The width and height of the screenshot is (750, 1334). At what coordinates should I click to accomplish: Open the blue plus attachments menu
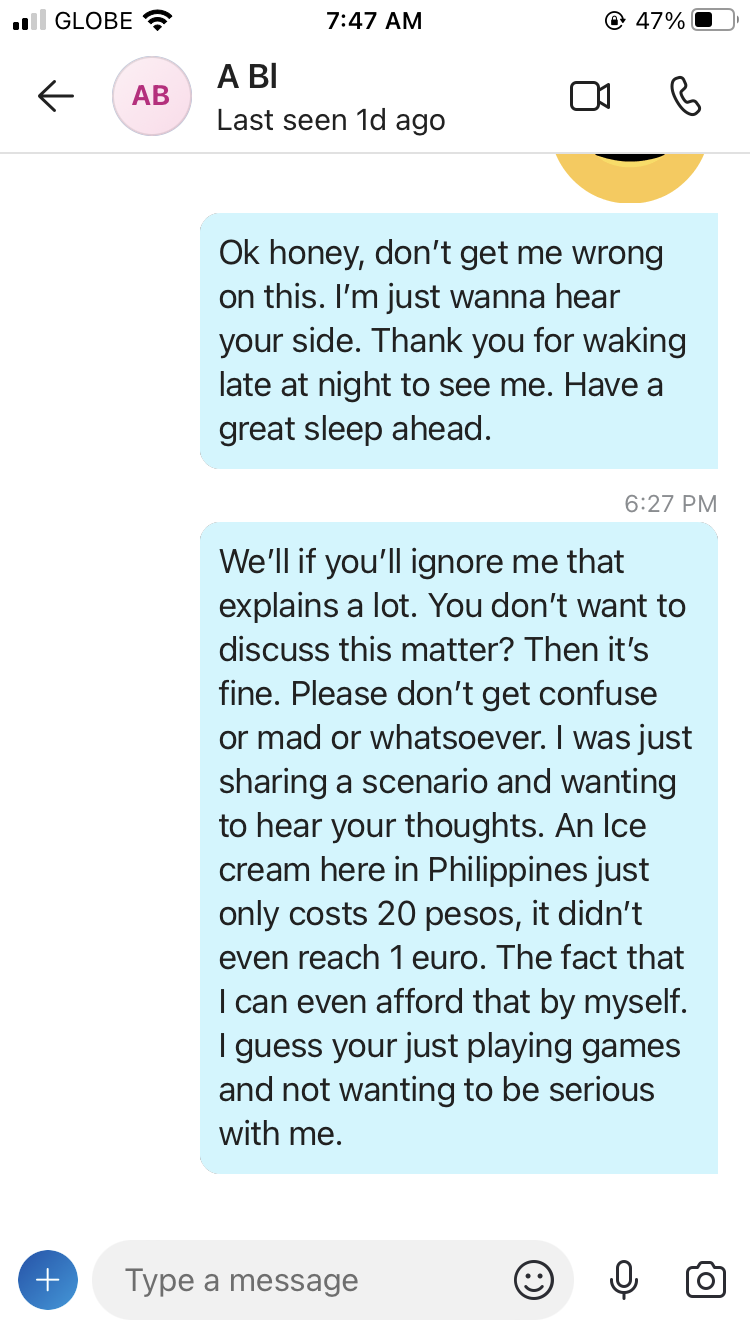point(47,1280)
